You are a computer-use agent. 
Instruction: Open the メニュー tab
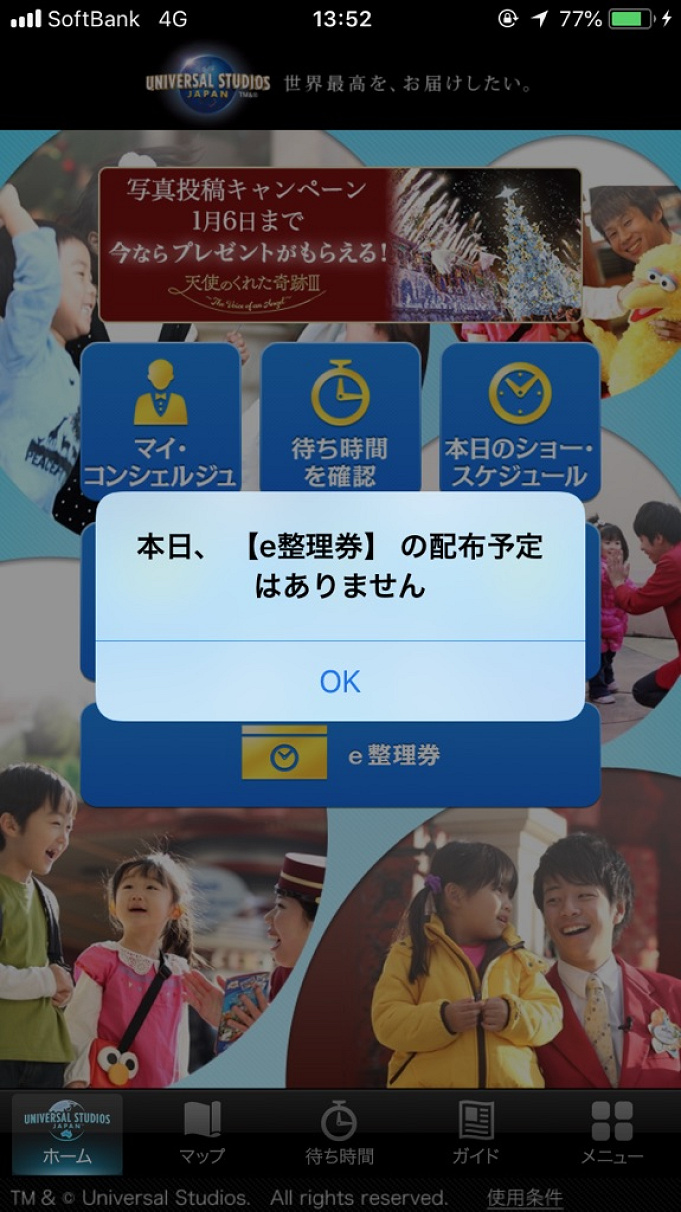pyautogui.click(x=611, y=1134)
